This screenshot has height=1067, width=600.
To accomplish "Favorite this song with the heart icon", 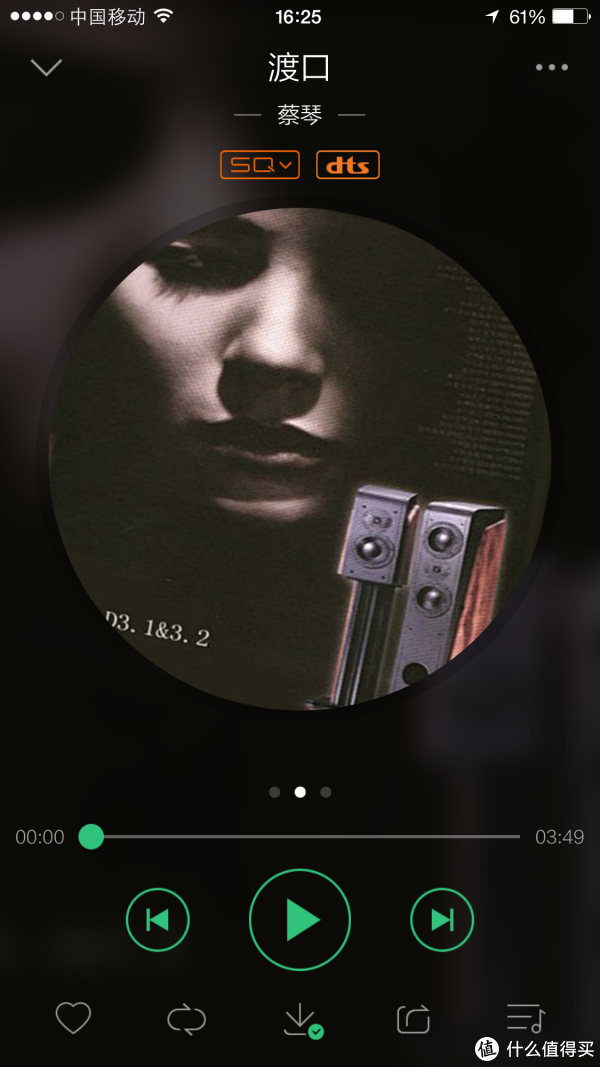I will (x=73, y=1019).
